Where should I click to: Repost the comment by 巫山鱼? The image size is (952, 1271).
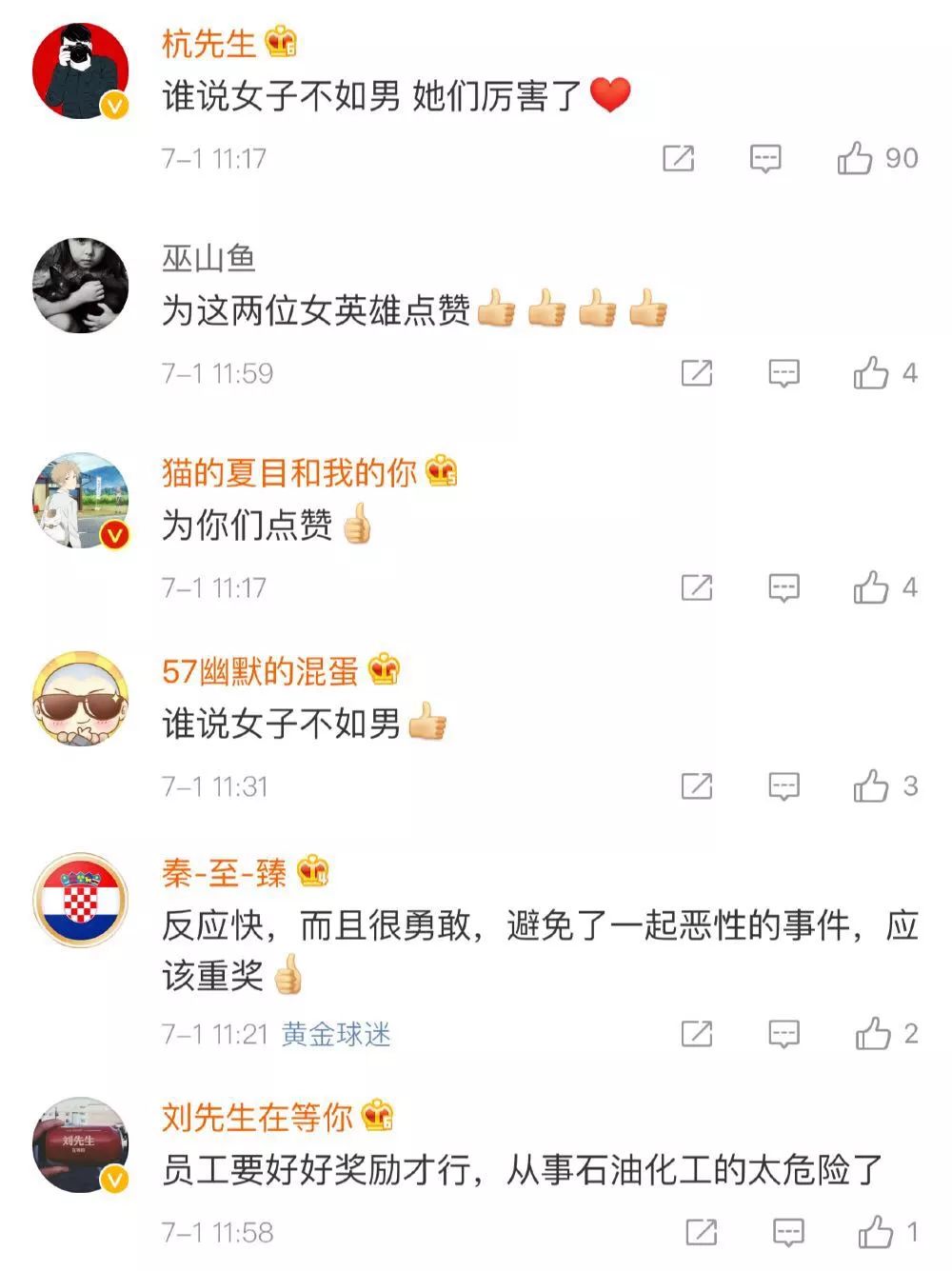coord(697,372)
